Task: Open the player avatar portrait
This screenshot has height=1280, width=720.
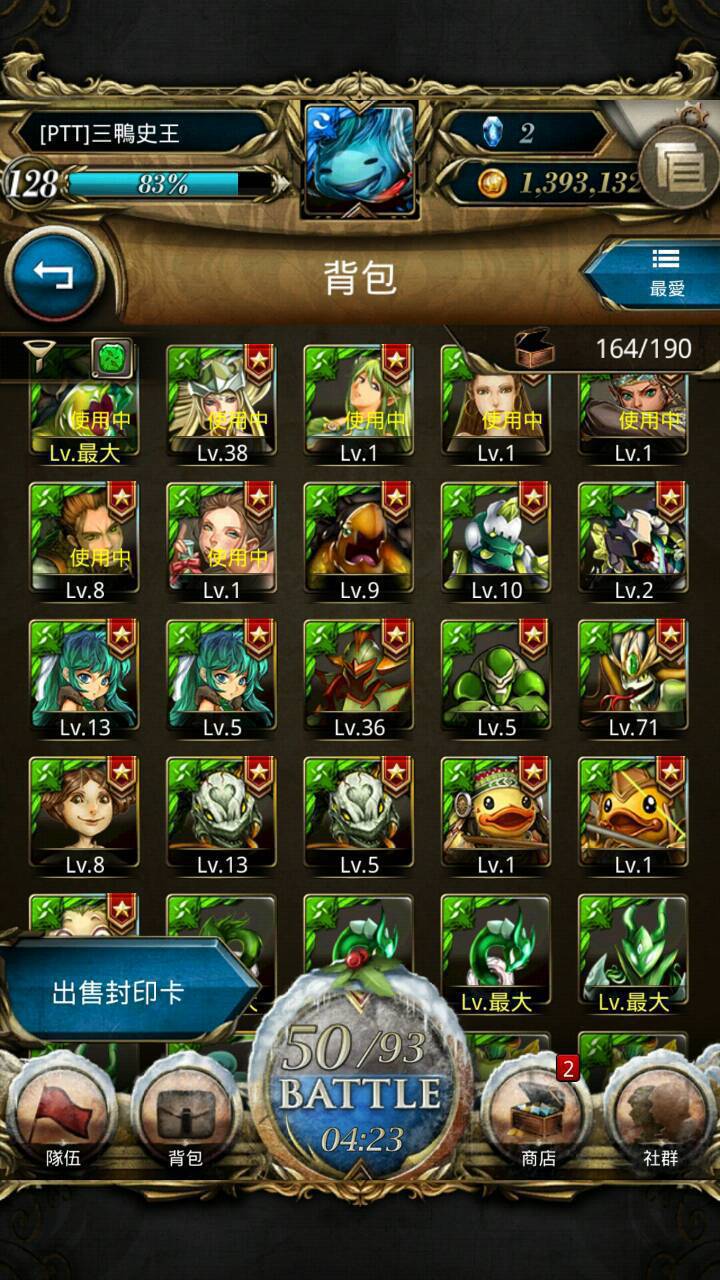Action: pyautogui.click(x=359, y=158)
